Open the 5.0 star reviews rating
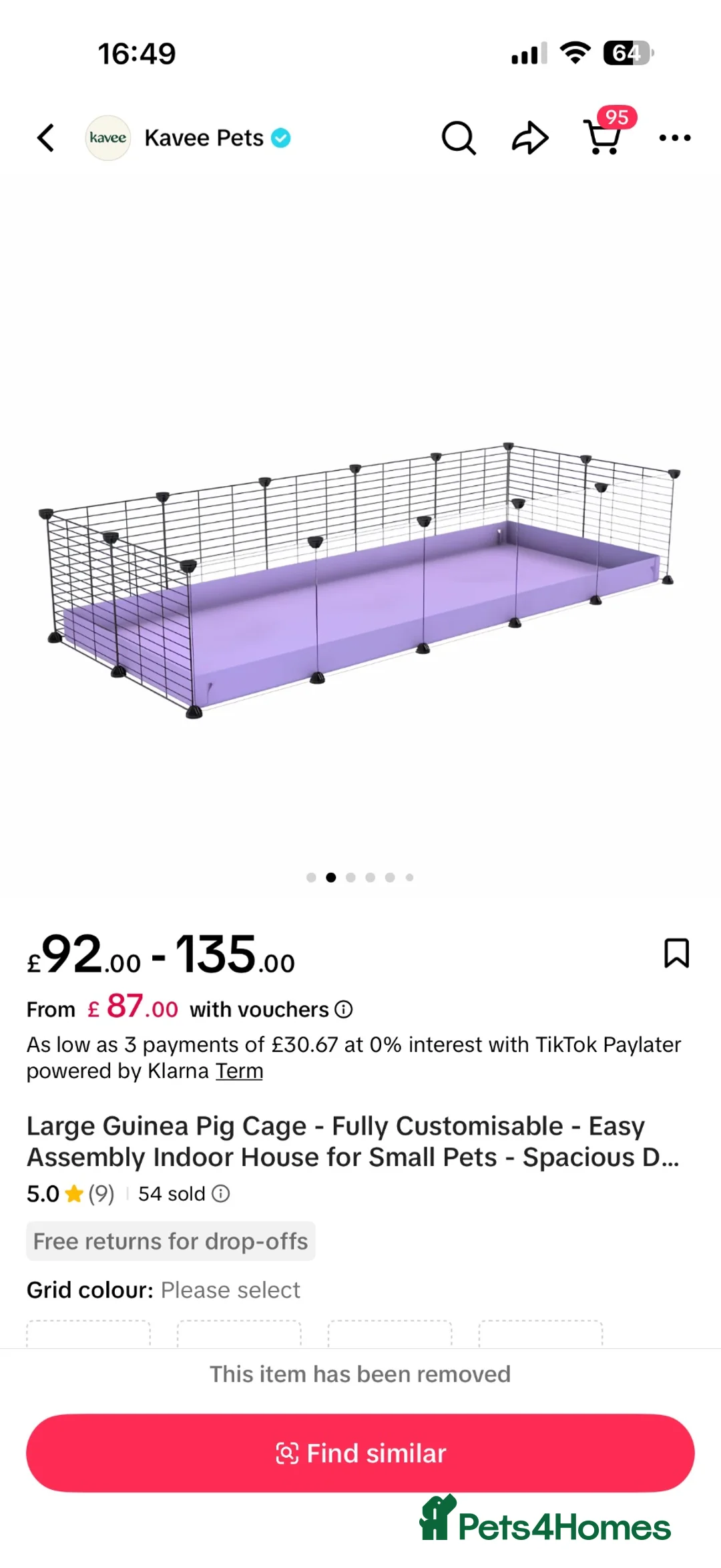 71,1194
